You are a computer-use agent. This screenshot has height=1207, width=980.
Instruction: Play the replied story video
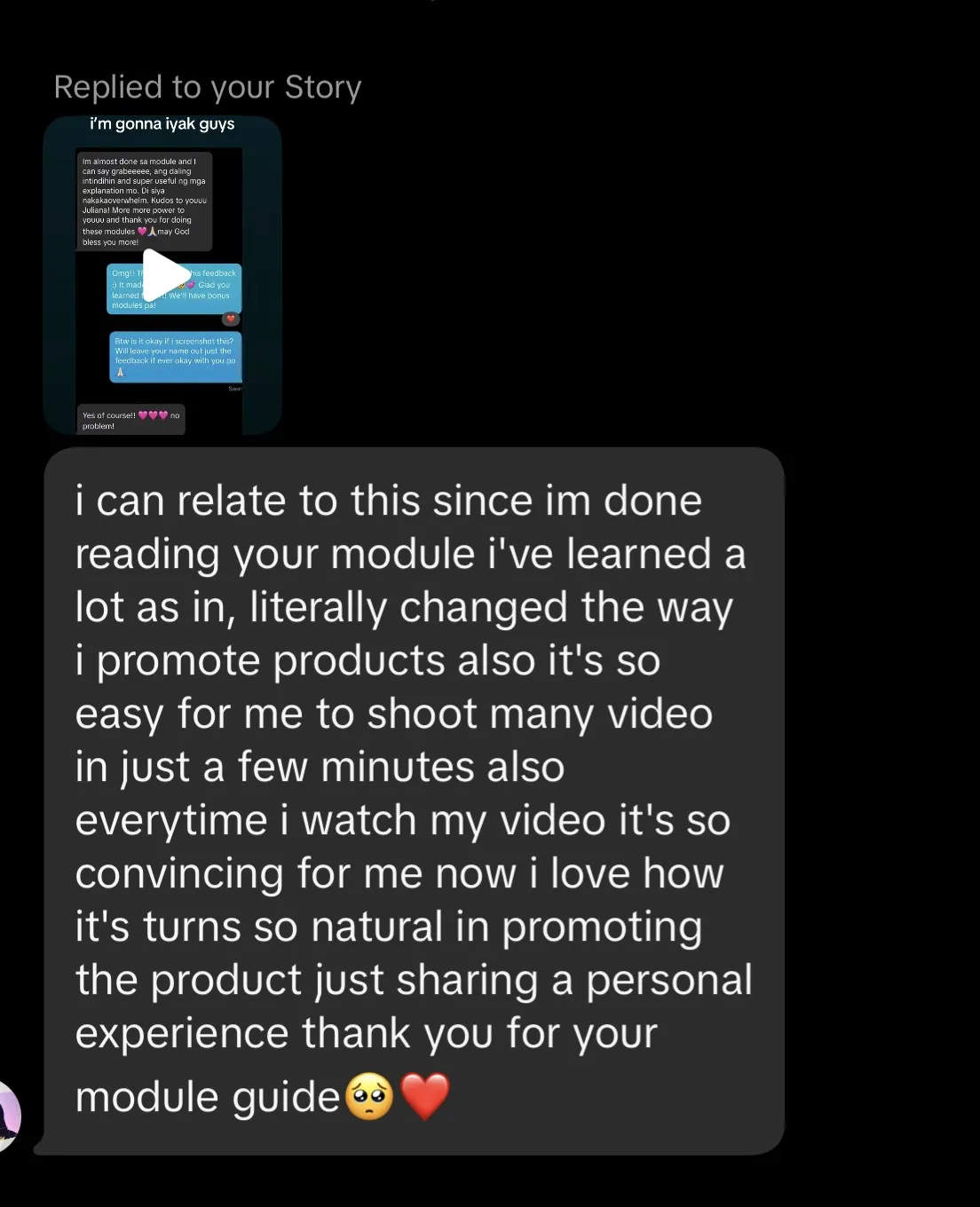pyautogui.click(x=164, y=275)
